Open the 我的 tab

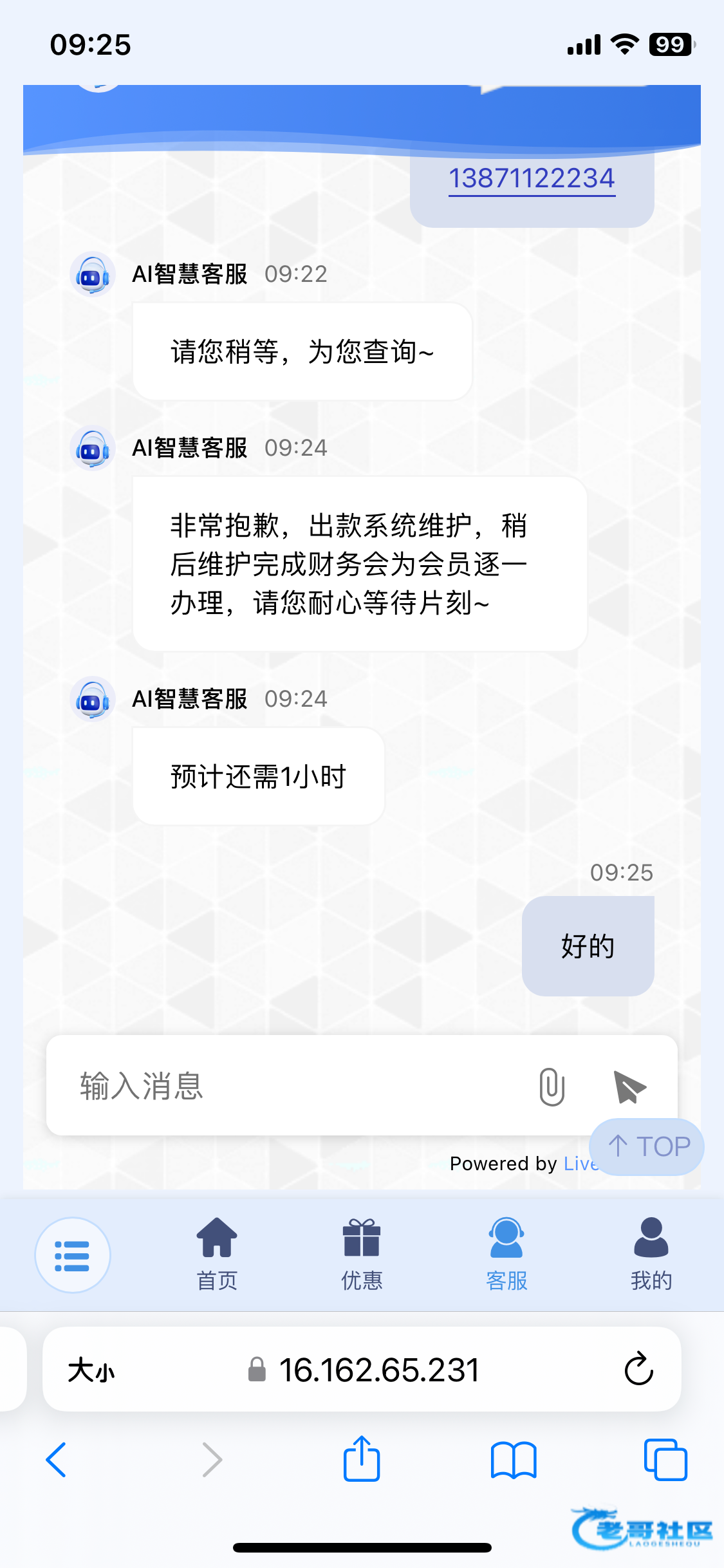tap(651, 1254)
